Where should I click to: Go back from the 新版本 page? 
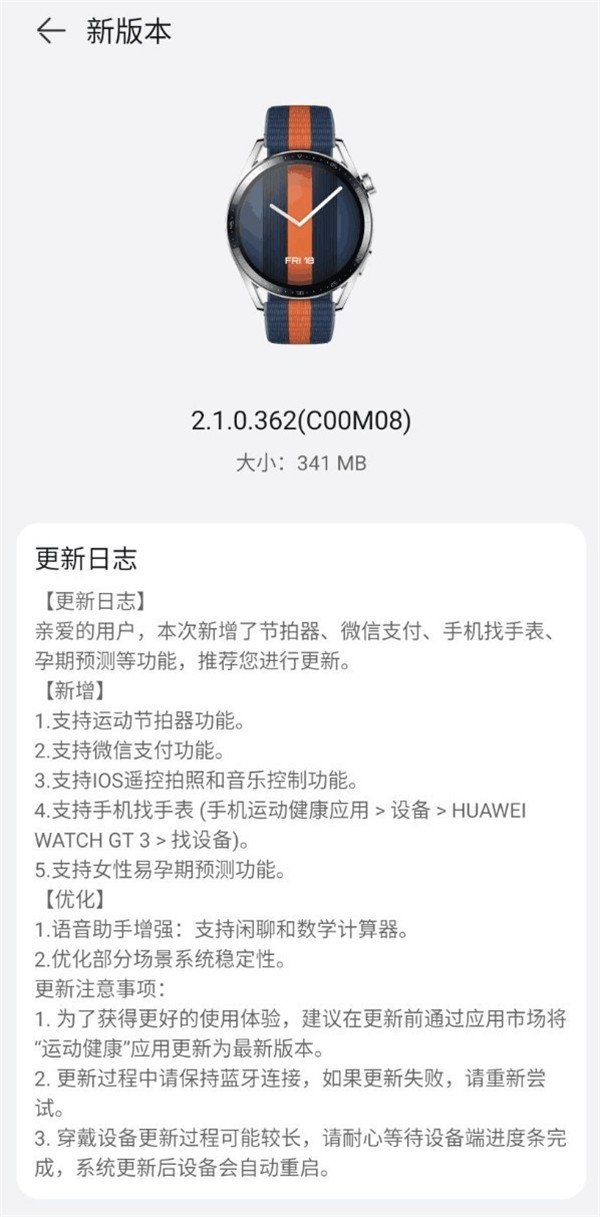click(49, 32)
